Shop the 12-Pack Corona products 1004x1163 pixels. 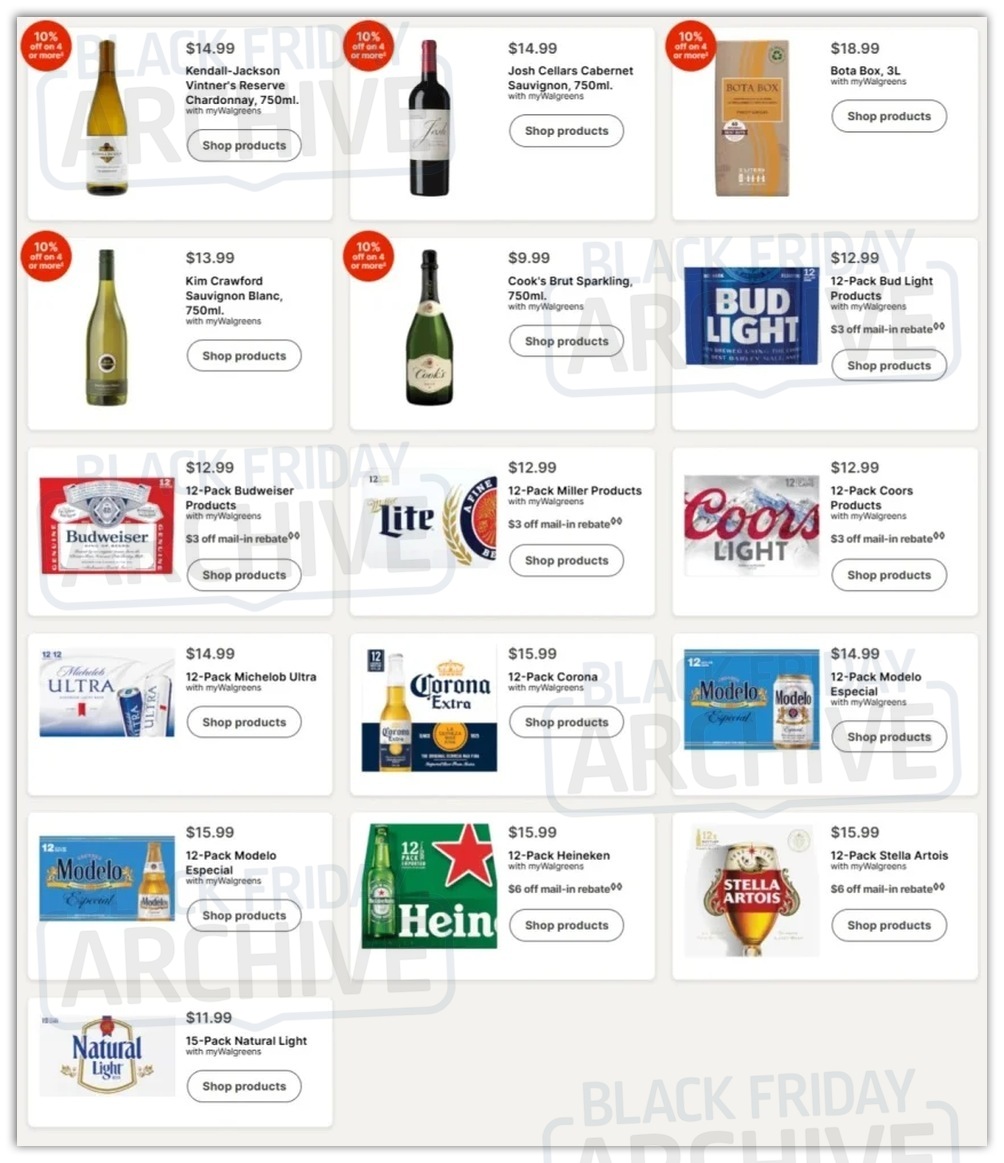566,722
